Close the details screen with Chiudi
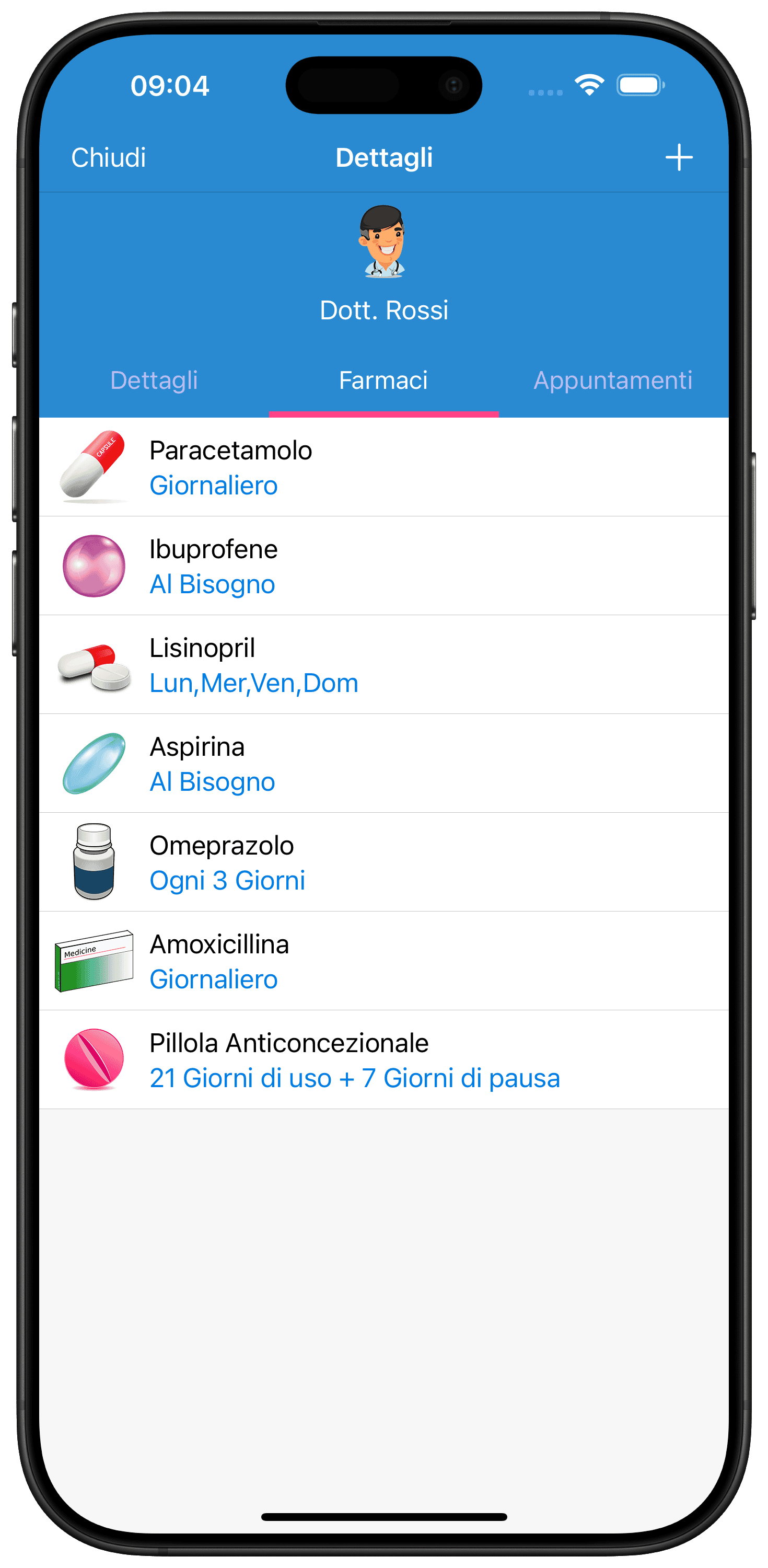768x1568 pixels. (x=108, y=158)
